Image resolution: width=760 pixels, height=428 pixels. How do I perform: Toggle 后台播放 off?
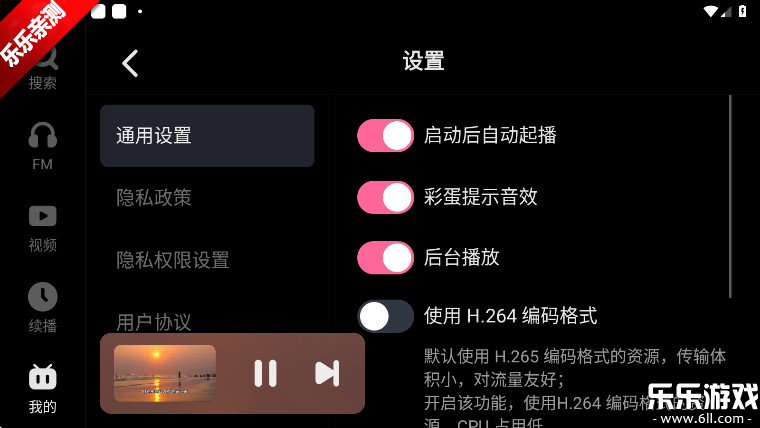pyautogui.click(x=385, y=257)
